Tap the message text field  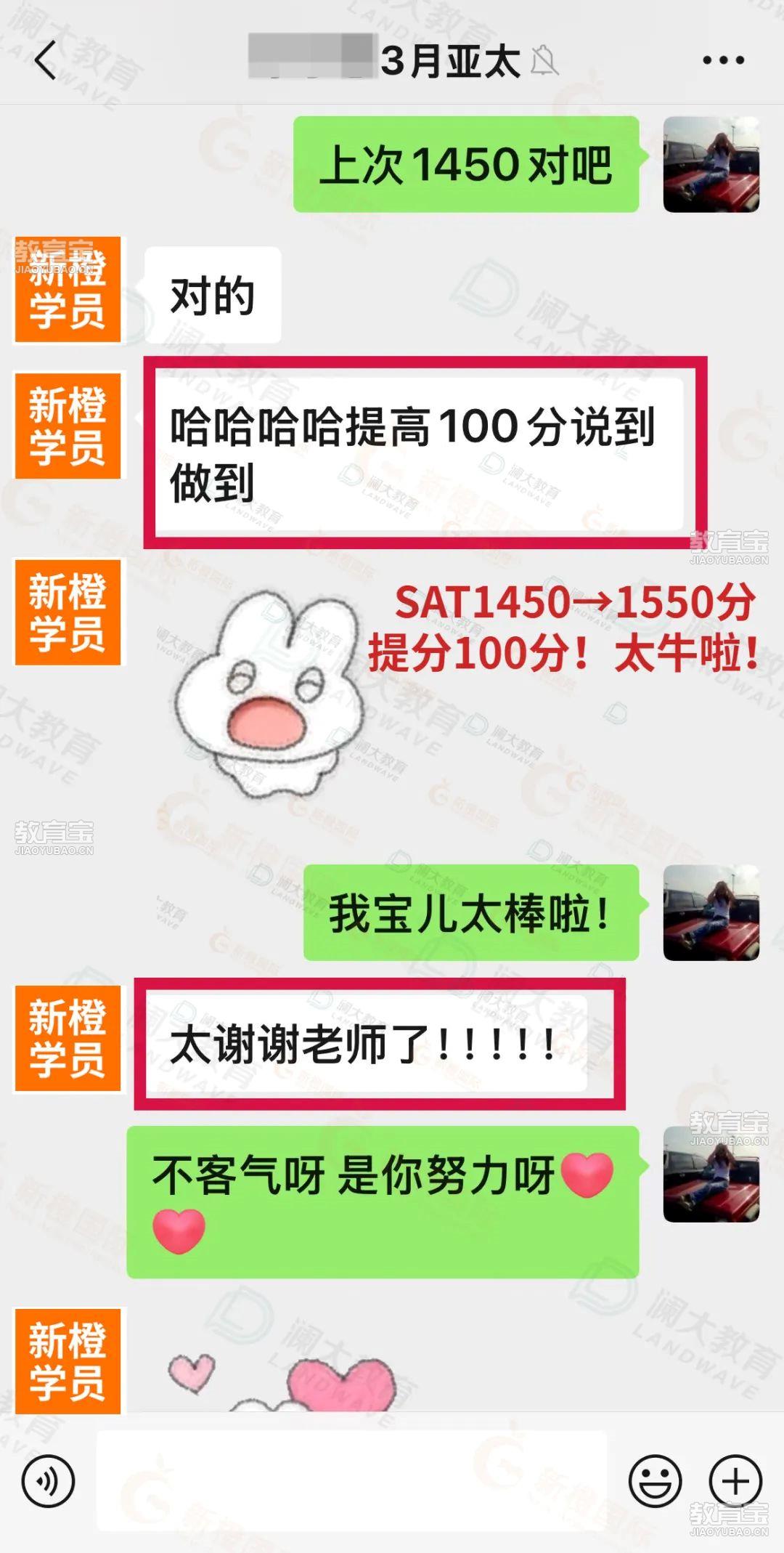pos(352,1480)
